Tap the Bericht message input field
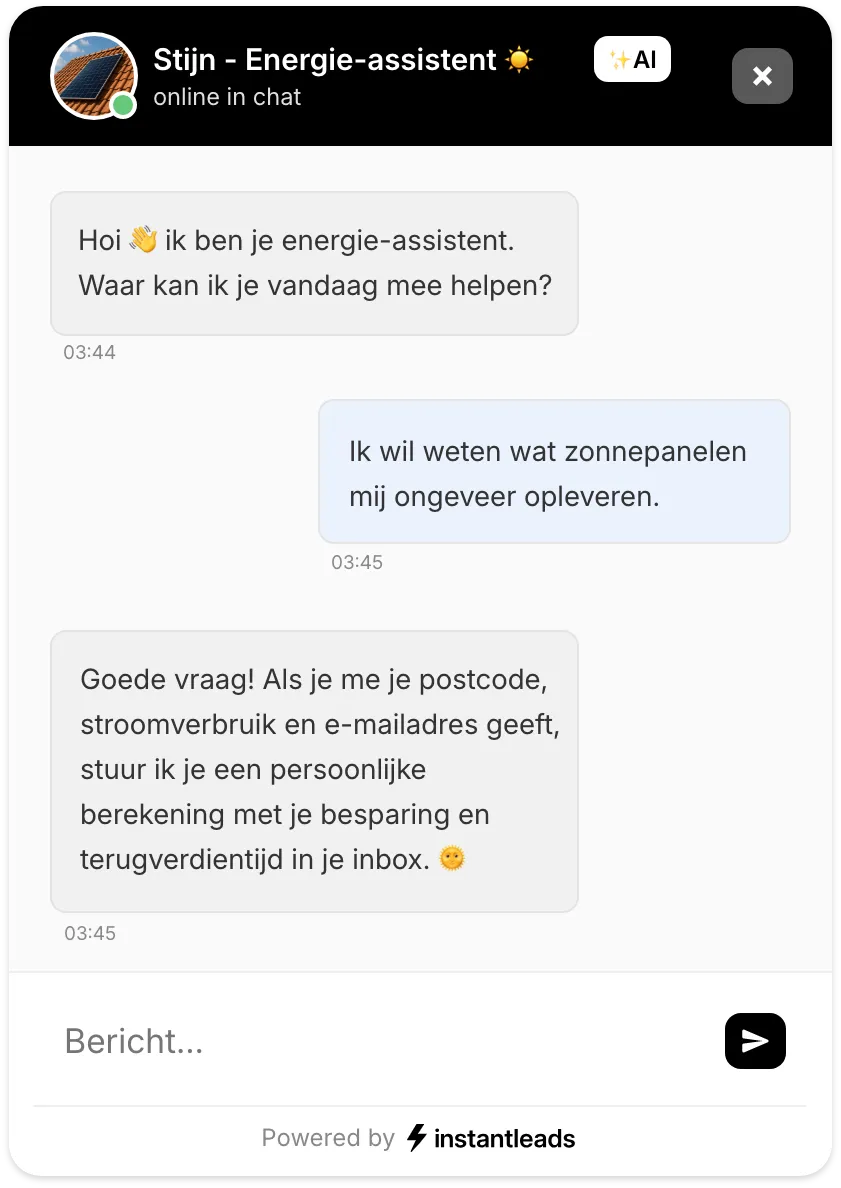This screenshot has height=1188, width=841. point(380,1041)
